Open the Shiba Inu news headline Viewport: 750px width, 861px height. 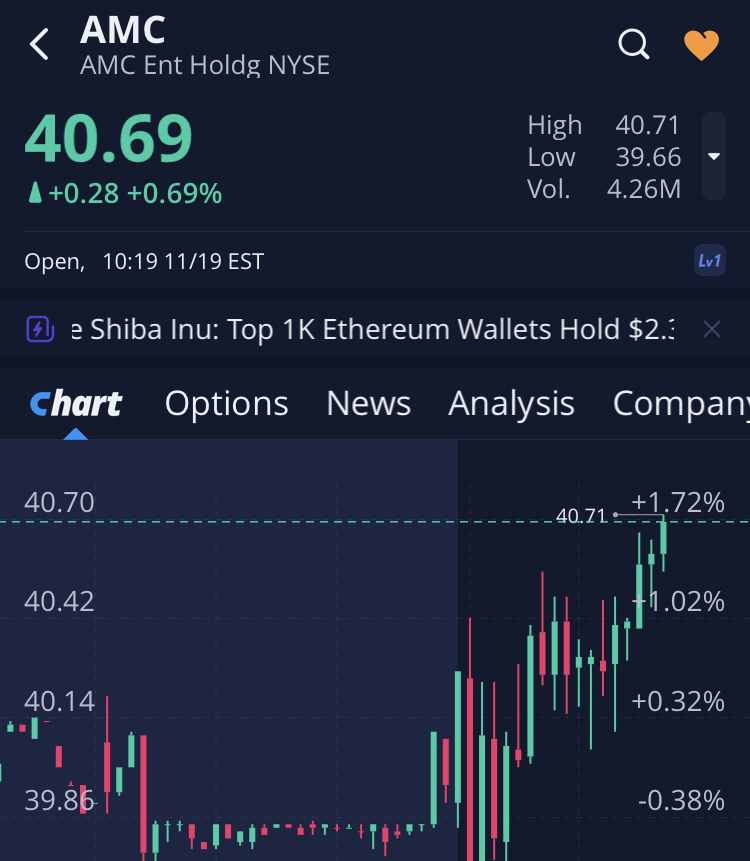pos(370,329)
